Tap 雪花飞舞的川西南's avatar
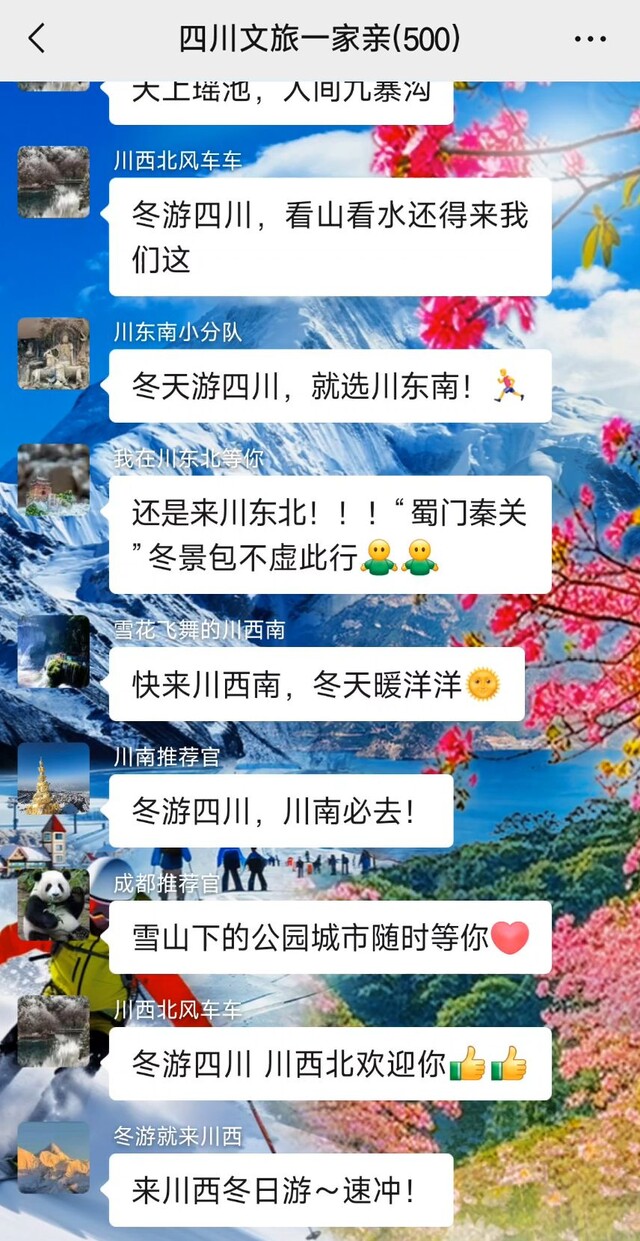 53,651
